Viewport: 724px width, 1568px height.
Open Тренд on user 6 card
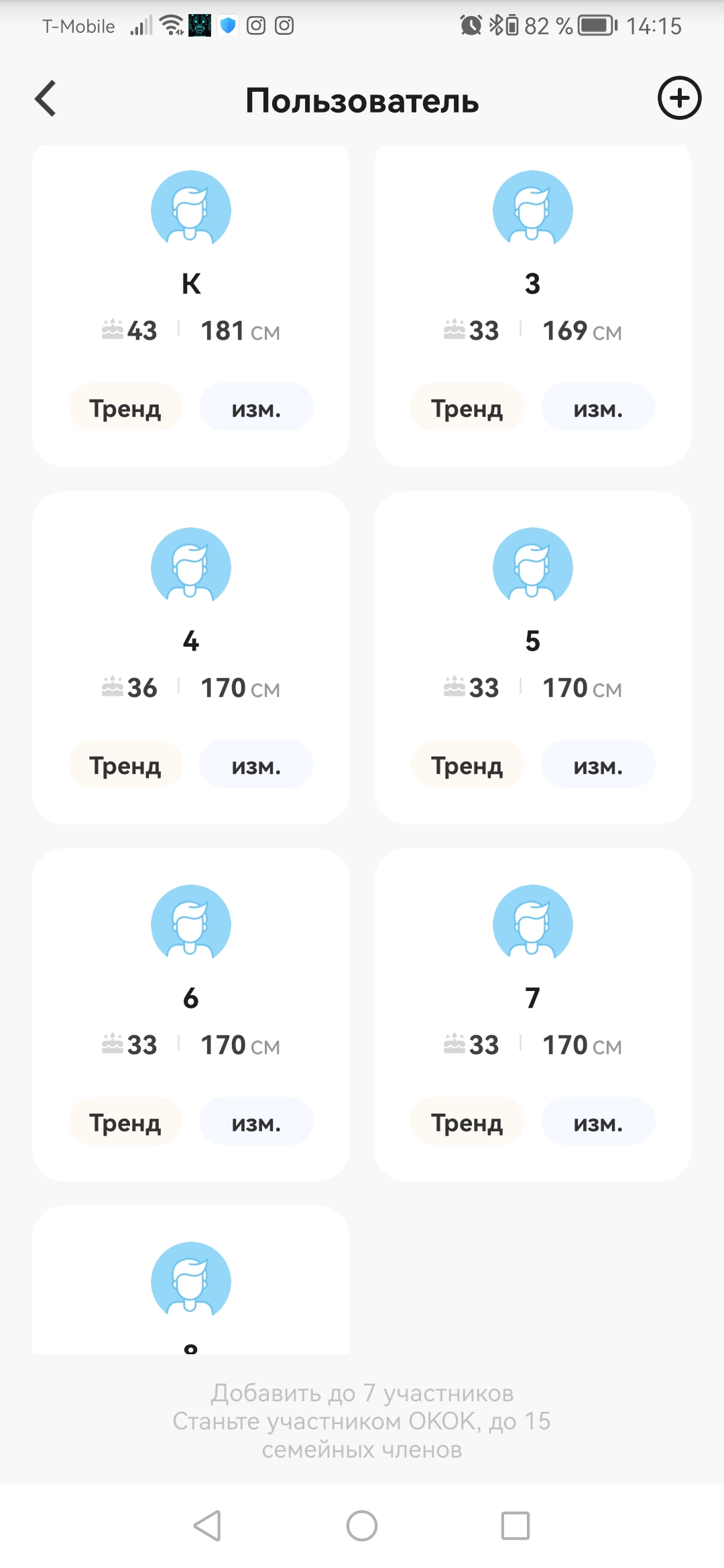[125, 1122]
